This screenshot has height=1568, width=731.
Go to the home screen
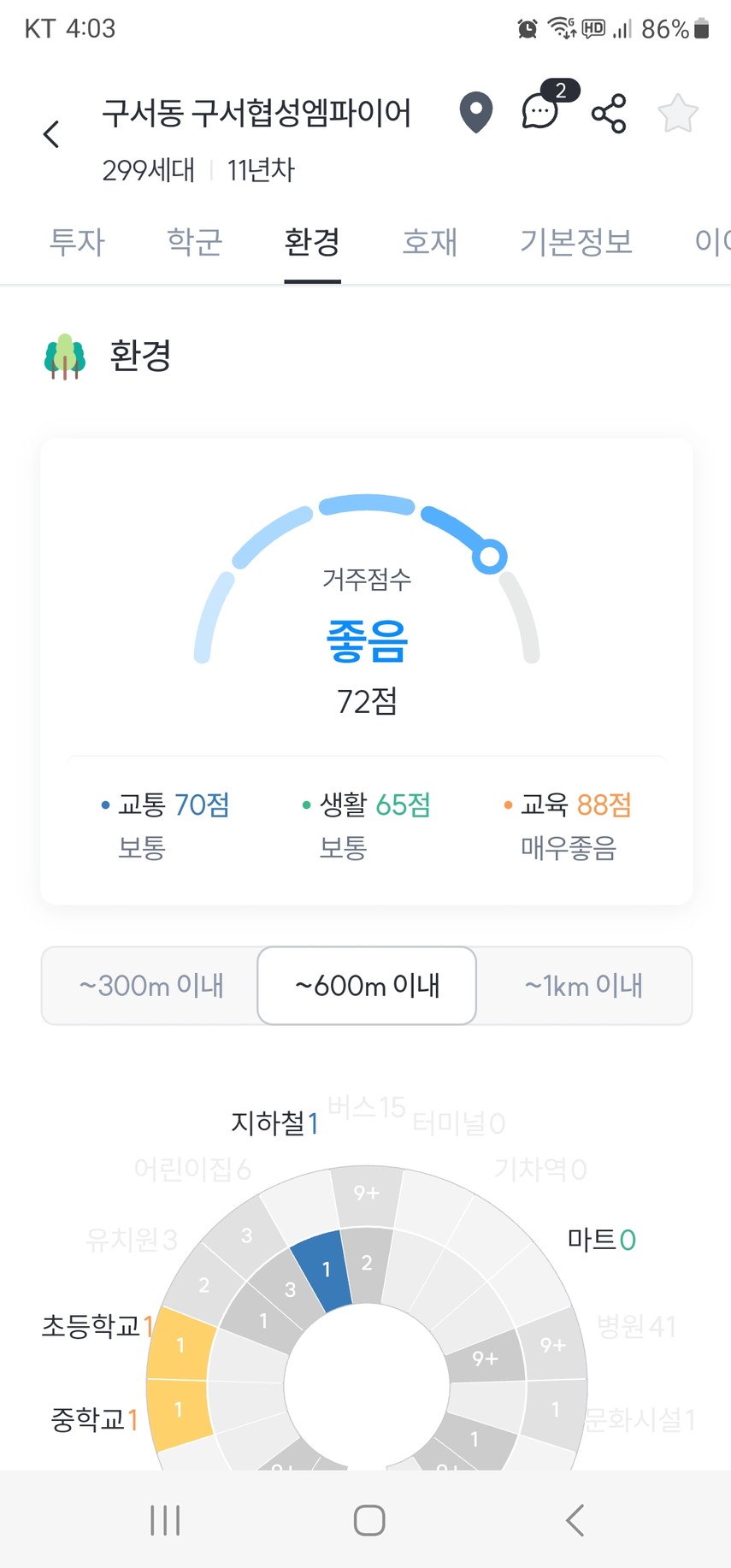tap(369, 1520)
